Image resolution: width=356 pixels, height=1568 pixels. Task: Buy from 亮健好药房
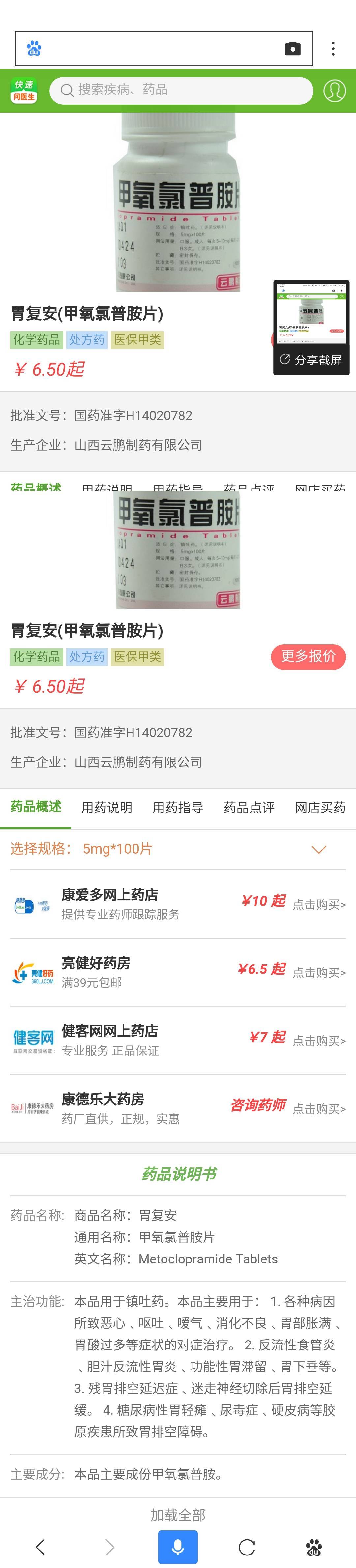[x=319, y=973]
